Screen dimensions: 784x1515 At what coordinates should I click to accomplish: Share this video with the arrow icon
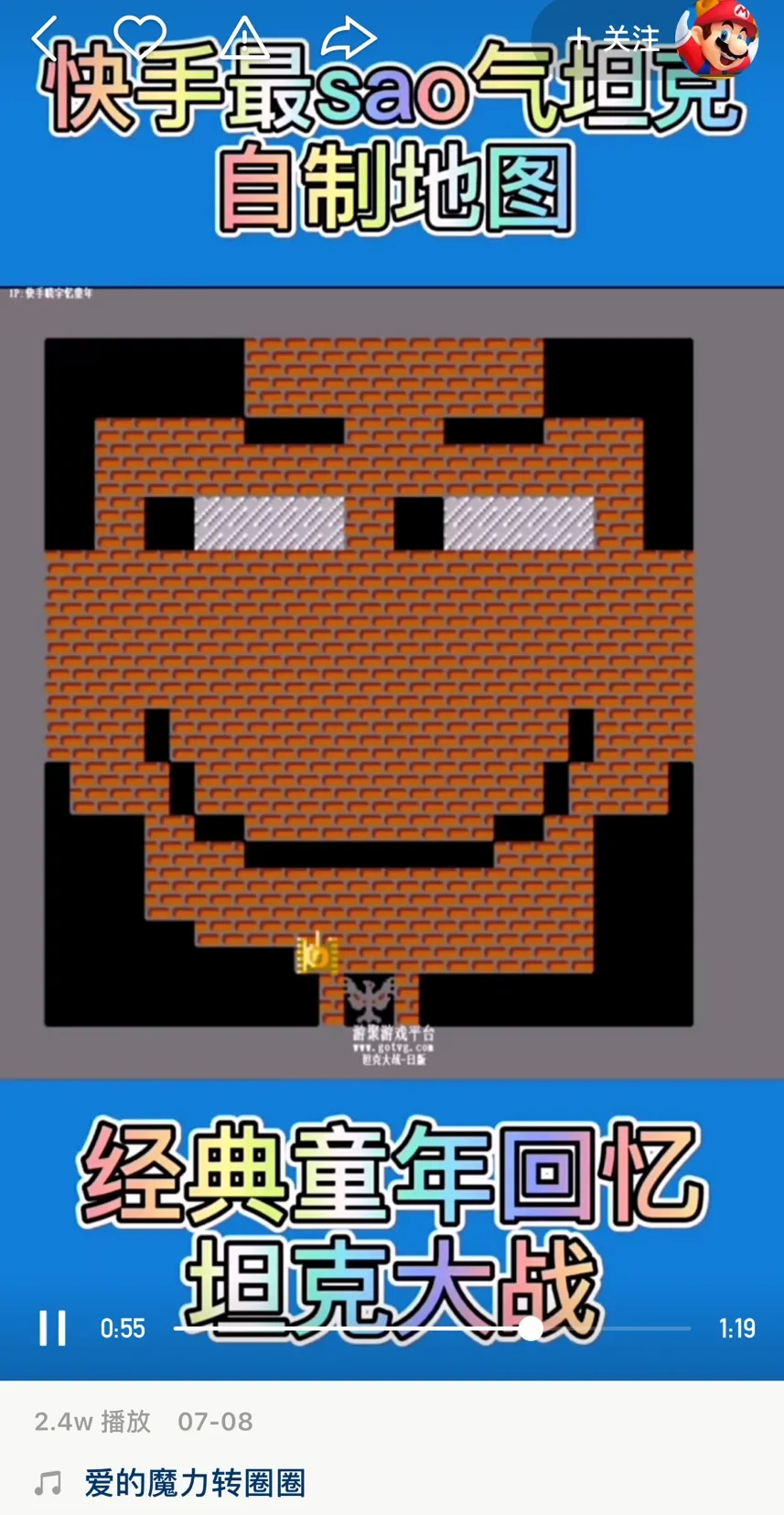[349, 38]
